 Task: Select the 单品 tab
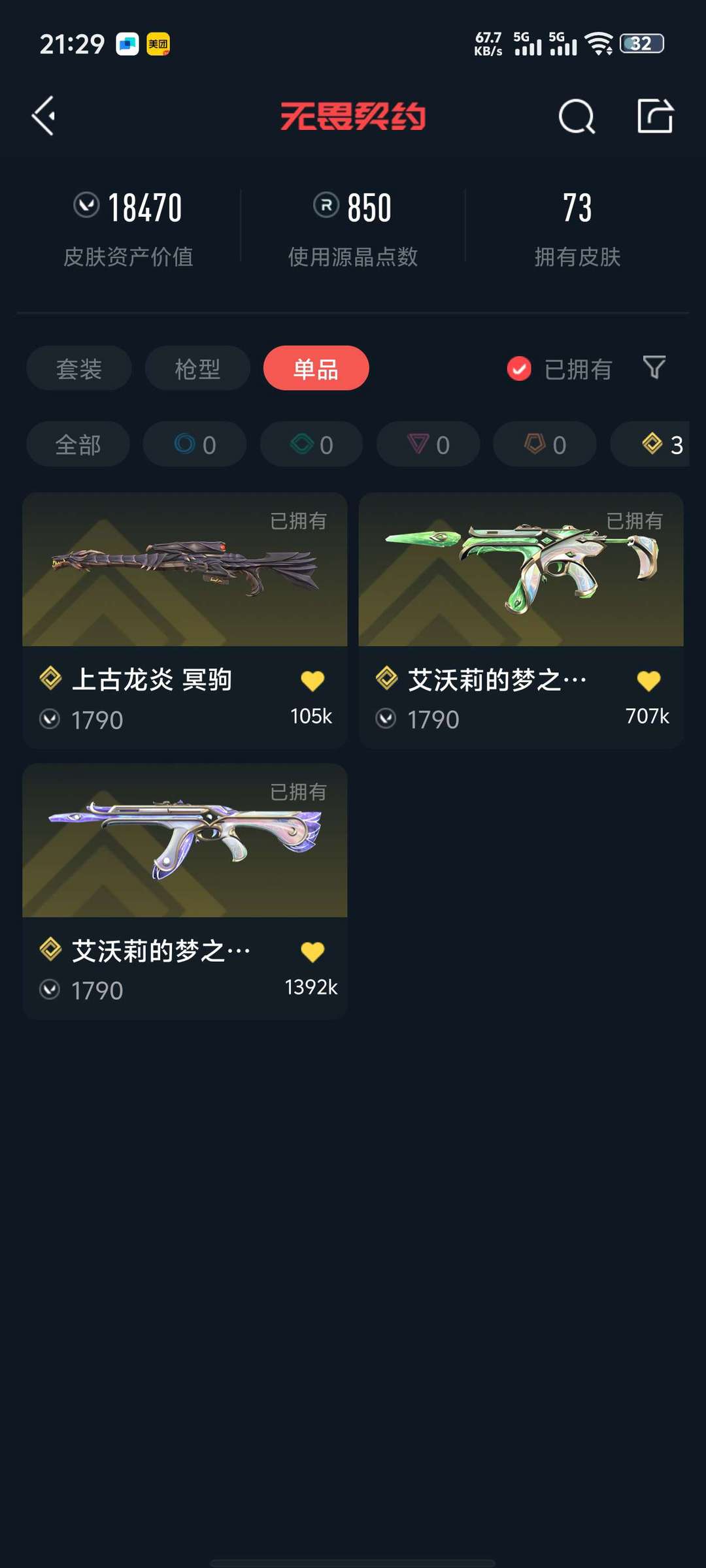(x=316, y=368)
